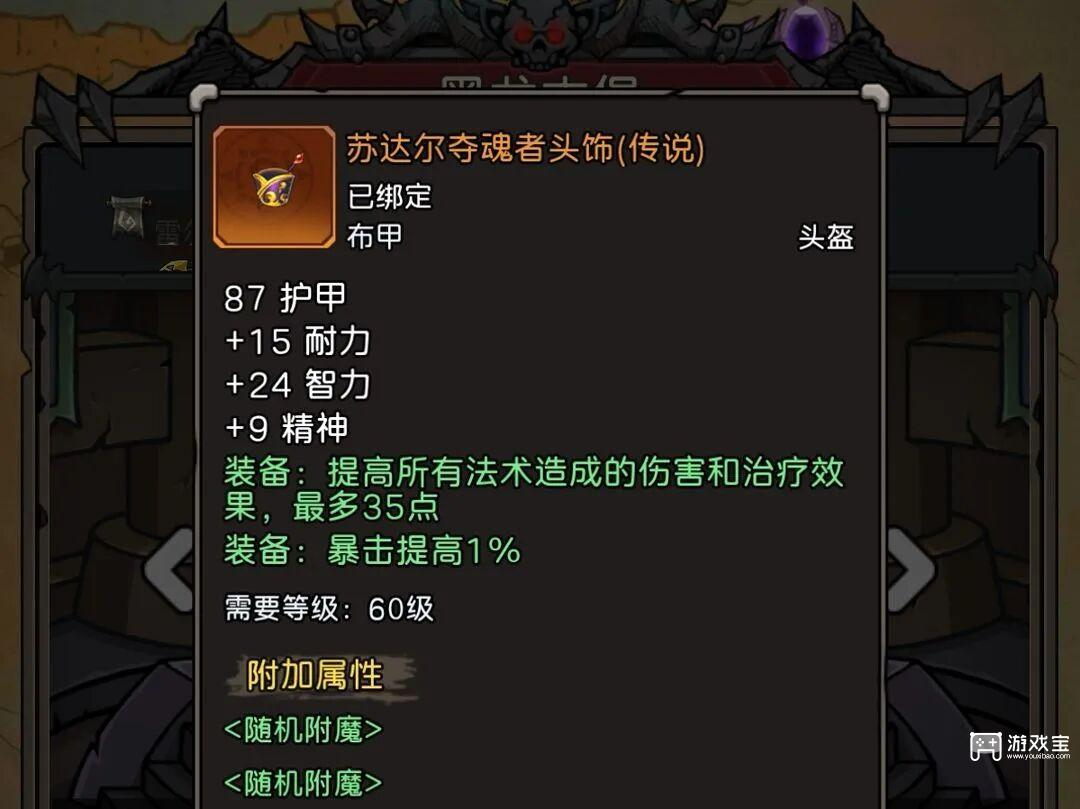Image resolution: width=1080 pixels, height=809 pixels.
Task: Go to the next page with right arrow
Action: (x=910, y=570)
